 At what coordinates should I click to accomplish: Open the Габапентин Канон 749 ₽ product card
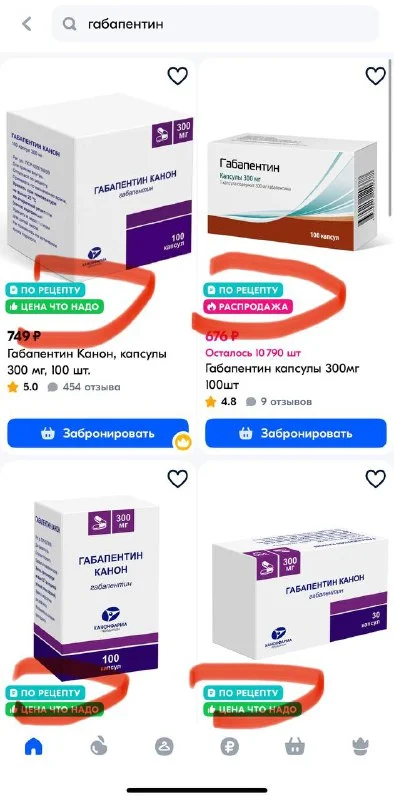(x=98, y=255)
